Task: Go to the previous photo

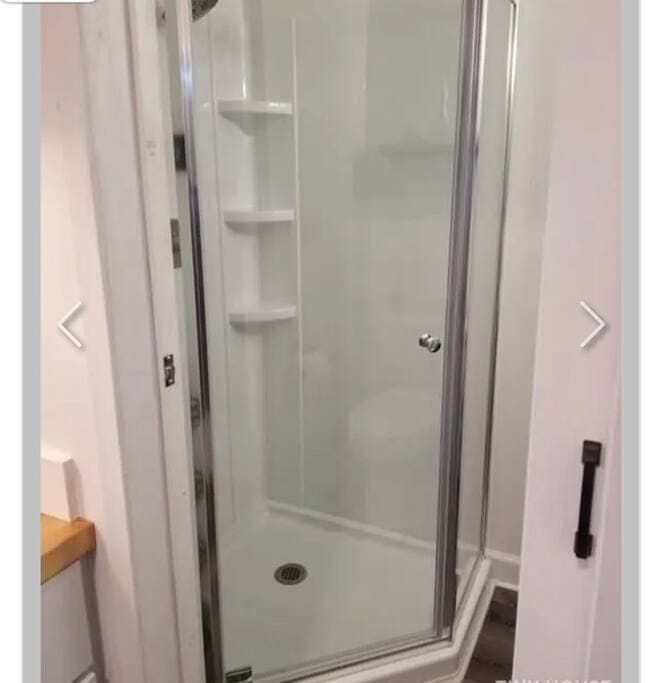Action: point(70,325)
